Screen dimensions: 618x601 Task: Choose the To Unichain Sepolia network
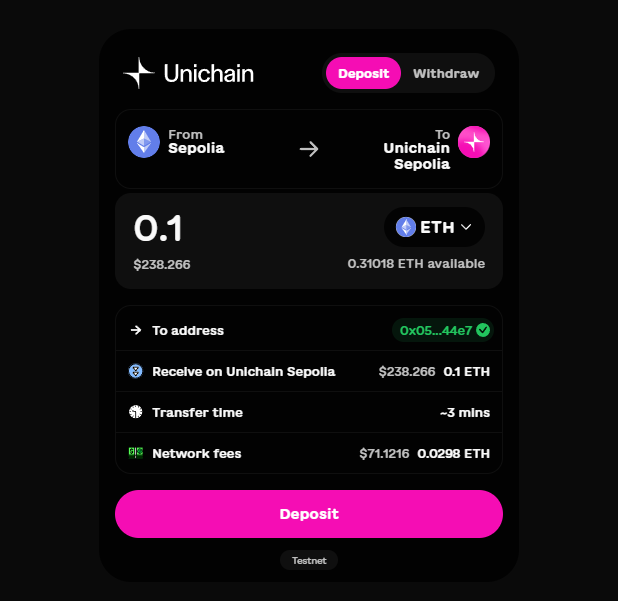point(434,149)
